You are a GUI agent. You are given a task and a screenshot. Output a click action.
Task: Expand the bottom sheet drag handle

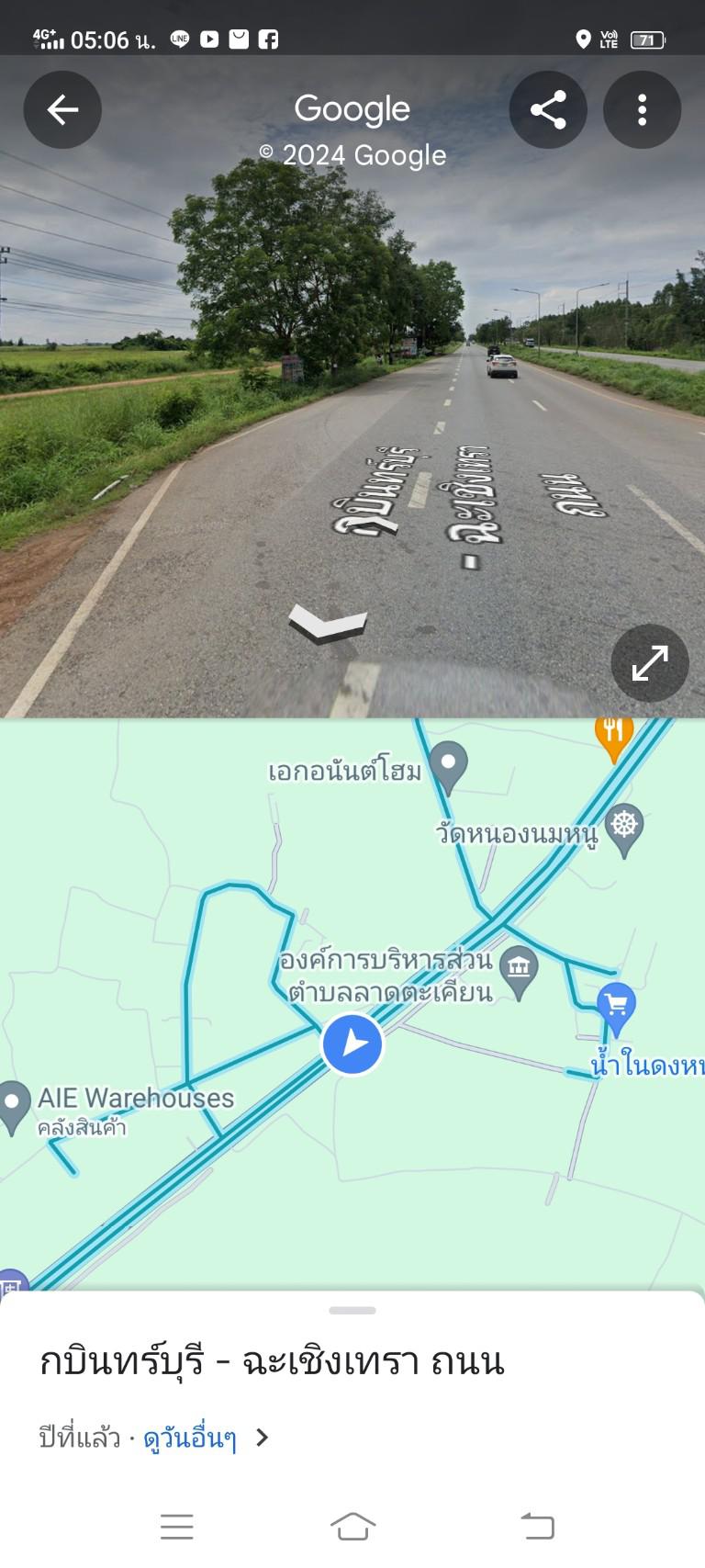[x=352, y=1311]
